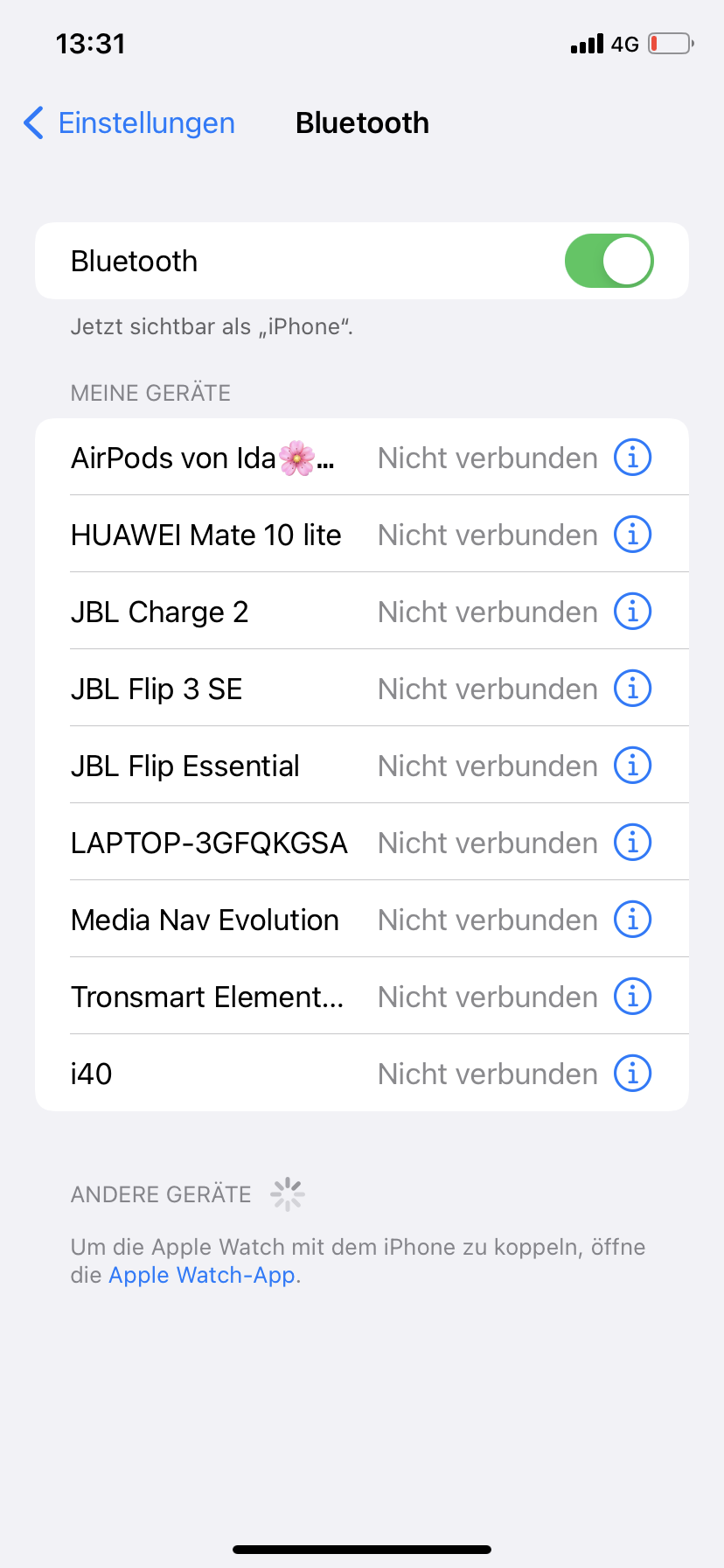Connect to JBL Charge 2

[x=160, y=612]
